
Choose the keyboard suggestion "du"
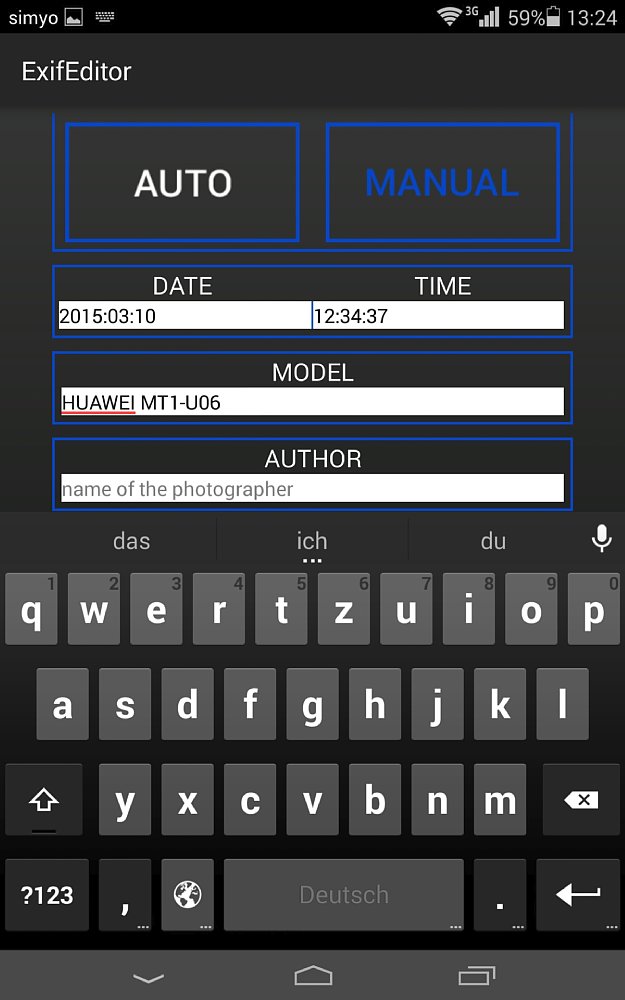pyautogui.click(x=493, y=541)
